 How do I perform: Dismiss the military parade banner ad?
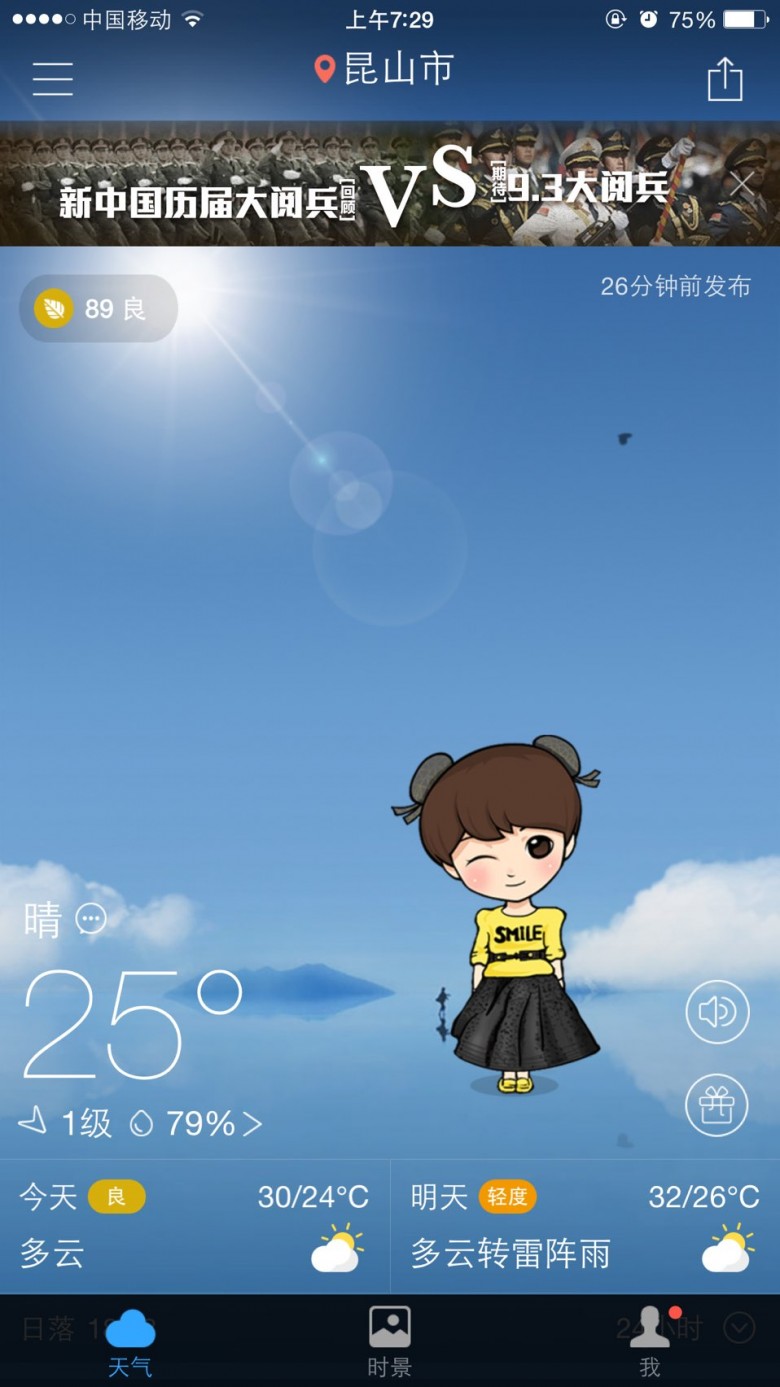741,184
